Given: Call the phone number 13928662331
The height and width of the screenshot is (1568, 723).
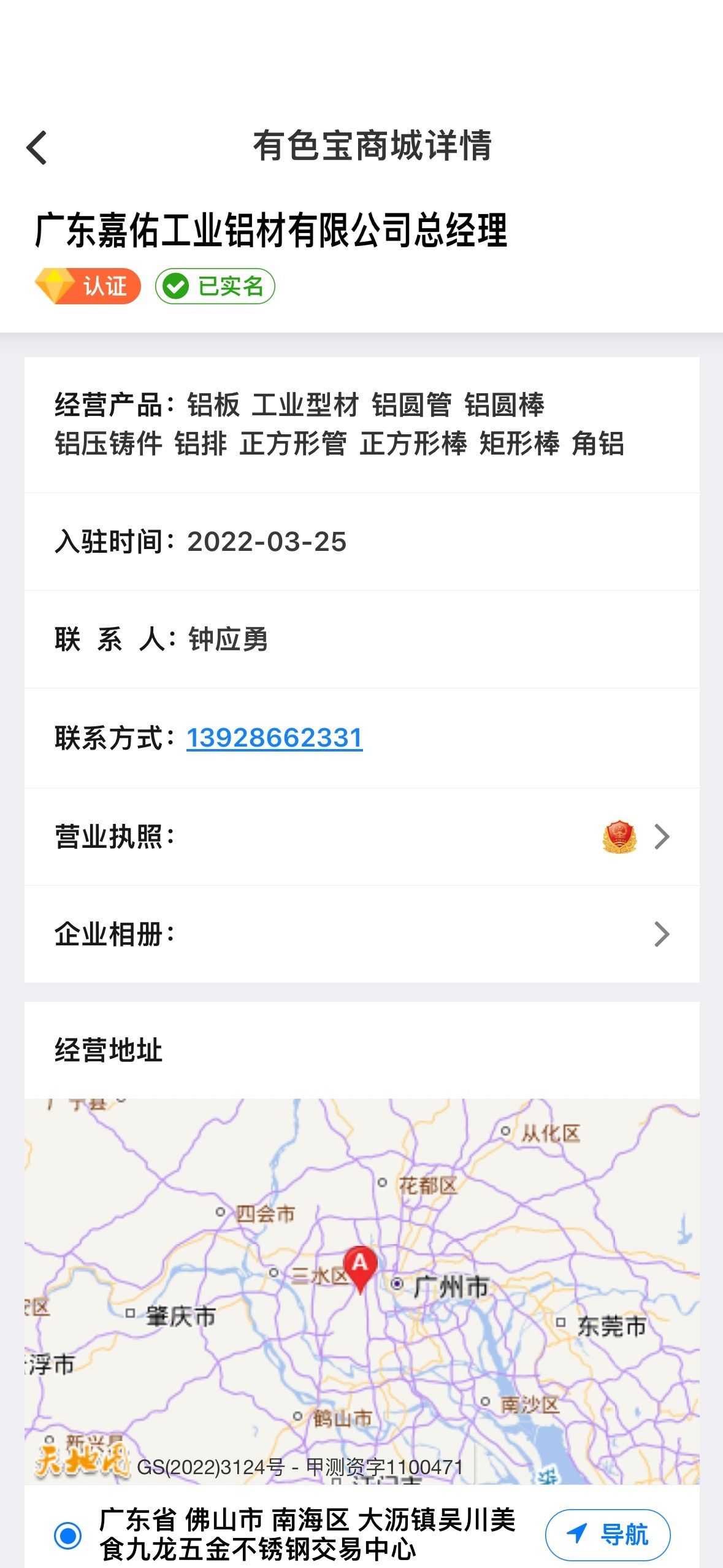Looking at the screenshot, I should click(x=274, y=737).
